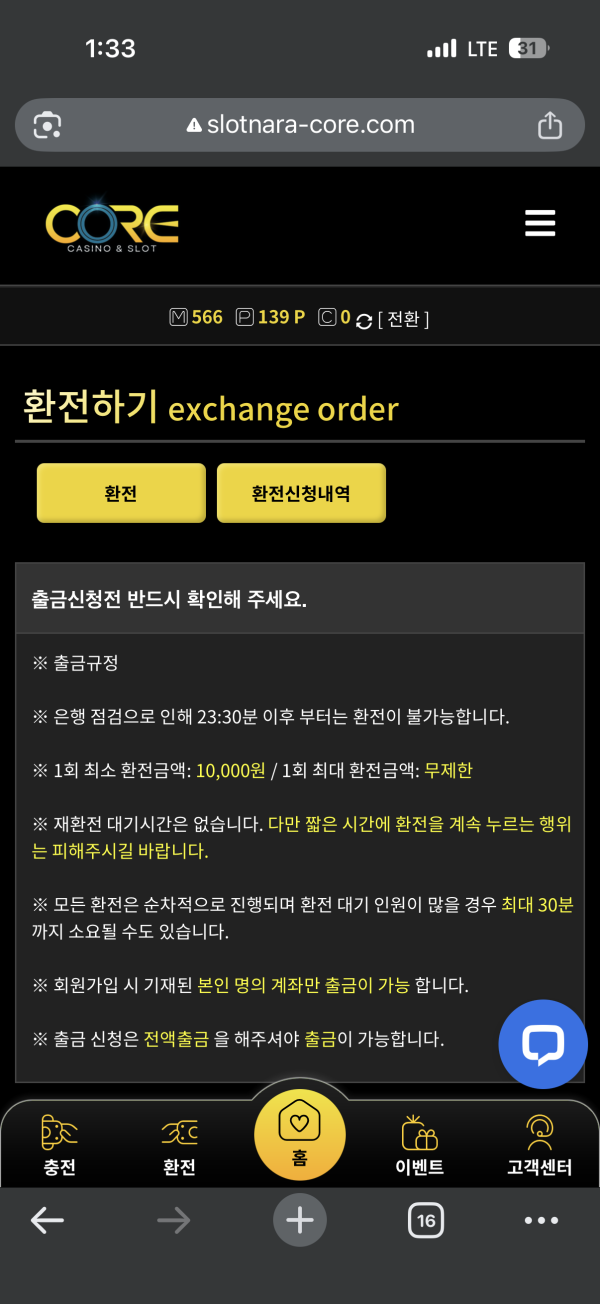Tap the 전환 link
600x1304 pixels.
404,319
